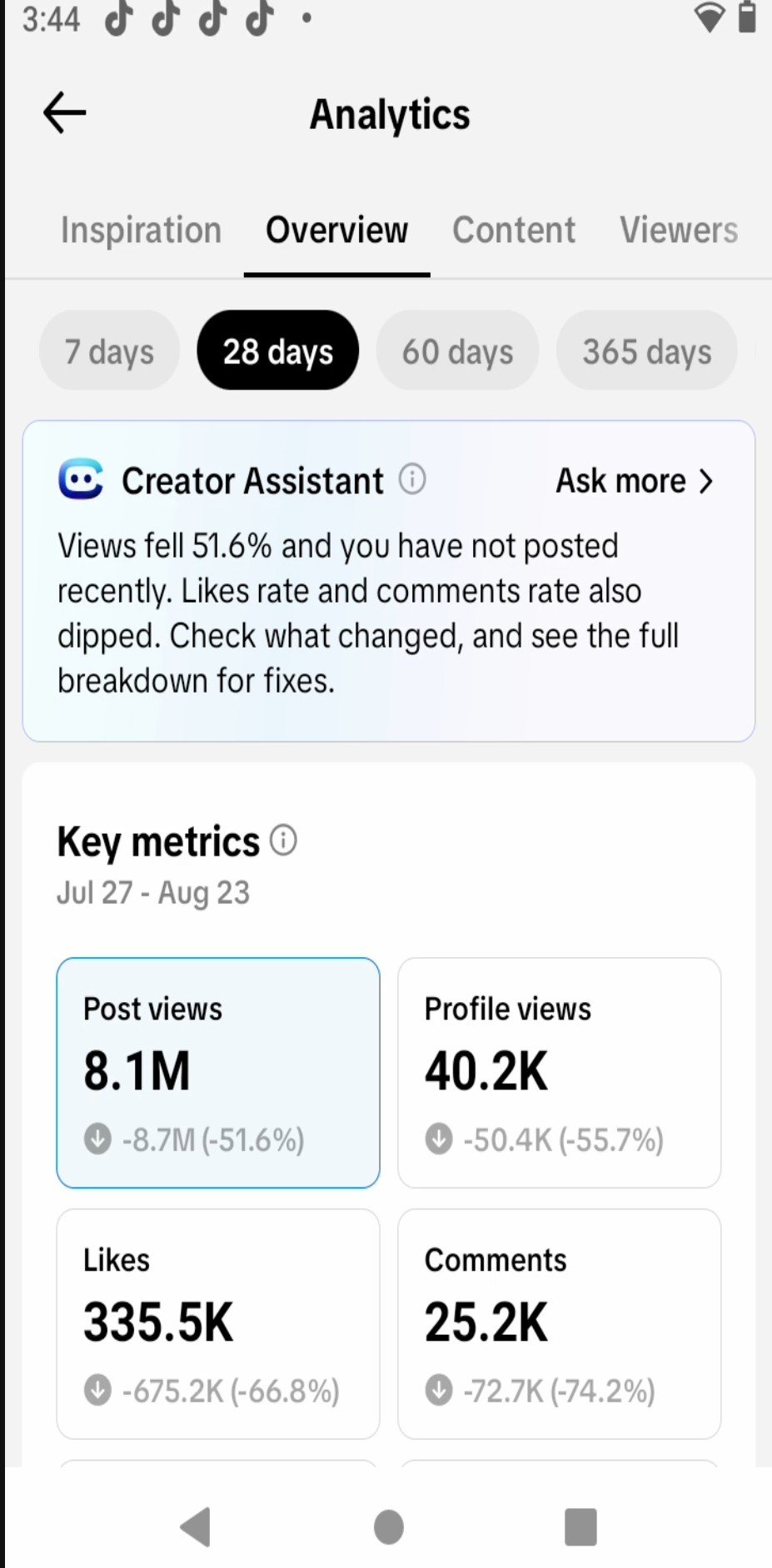Open the Viewers tab
The image size is (772, 1568).
679,230
